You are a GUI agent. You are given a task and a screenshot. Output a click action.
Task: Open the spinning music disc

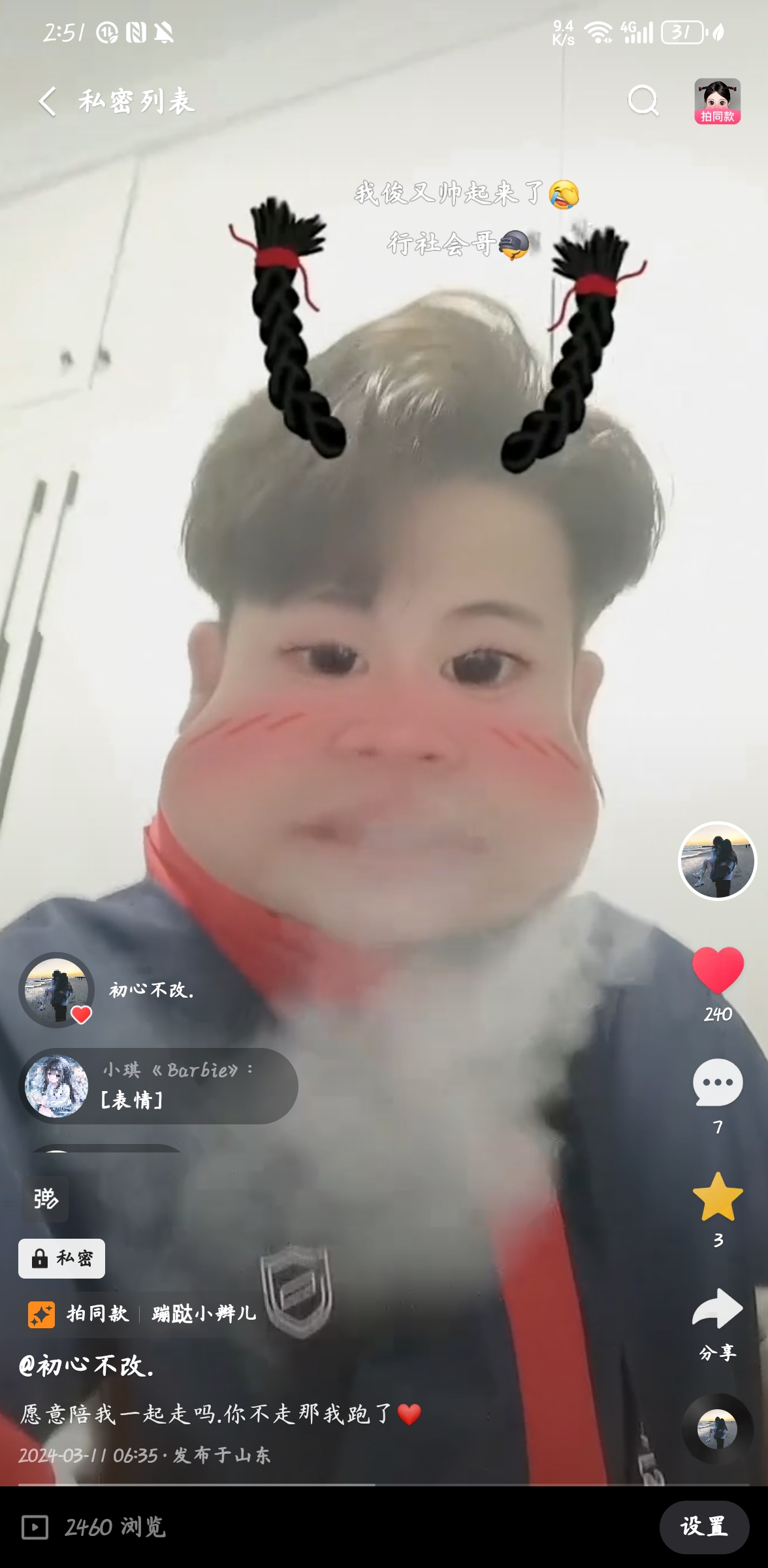point(717,1429)
